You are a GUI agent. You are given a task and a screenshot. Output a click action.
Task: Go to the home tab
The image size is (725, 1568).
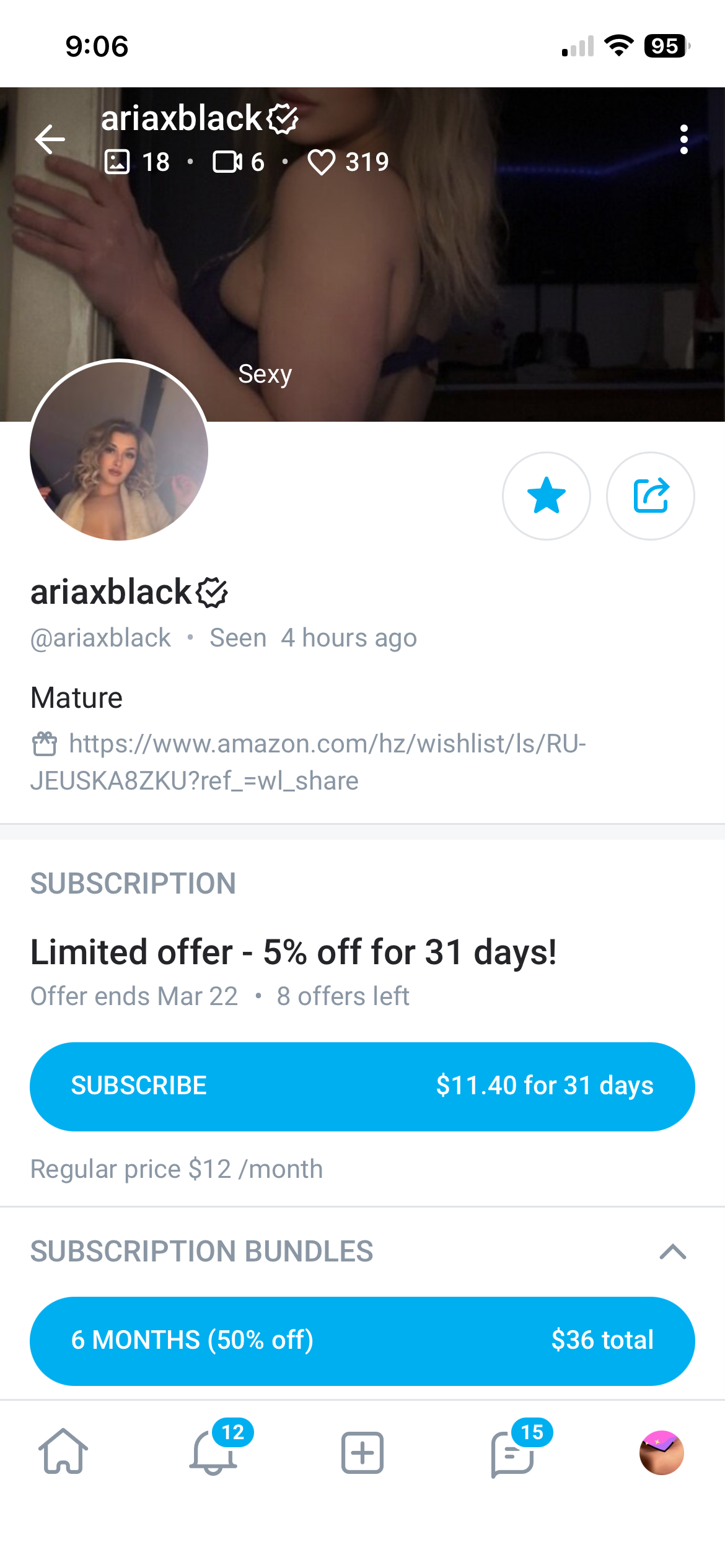[63, 1452]
